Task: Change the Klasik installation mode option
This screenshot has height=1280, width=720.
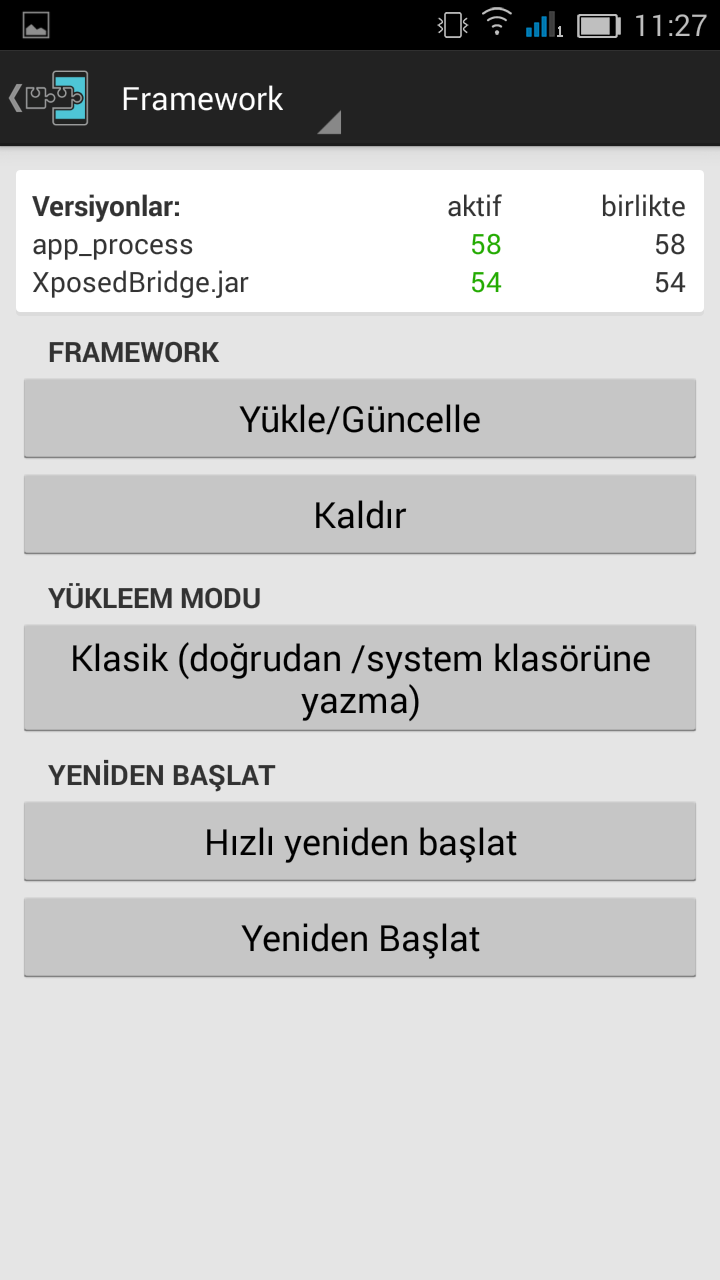Action: pyautogui.click(x=360, y=679)
